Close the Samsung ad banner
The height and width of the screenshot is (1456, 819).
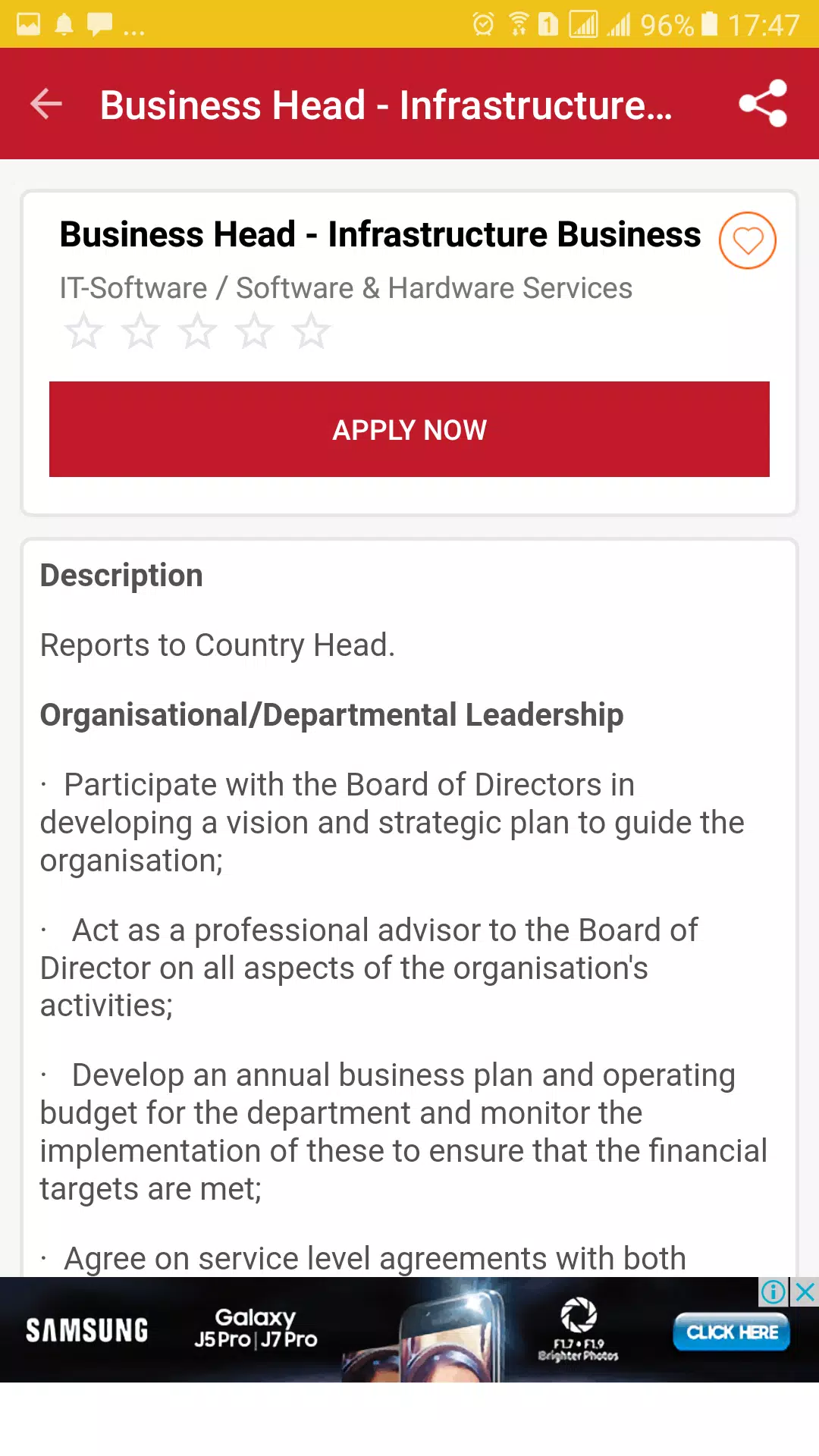tap(805, 1291)
